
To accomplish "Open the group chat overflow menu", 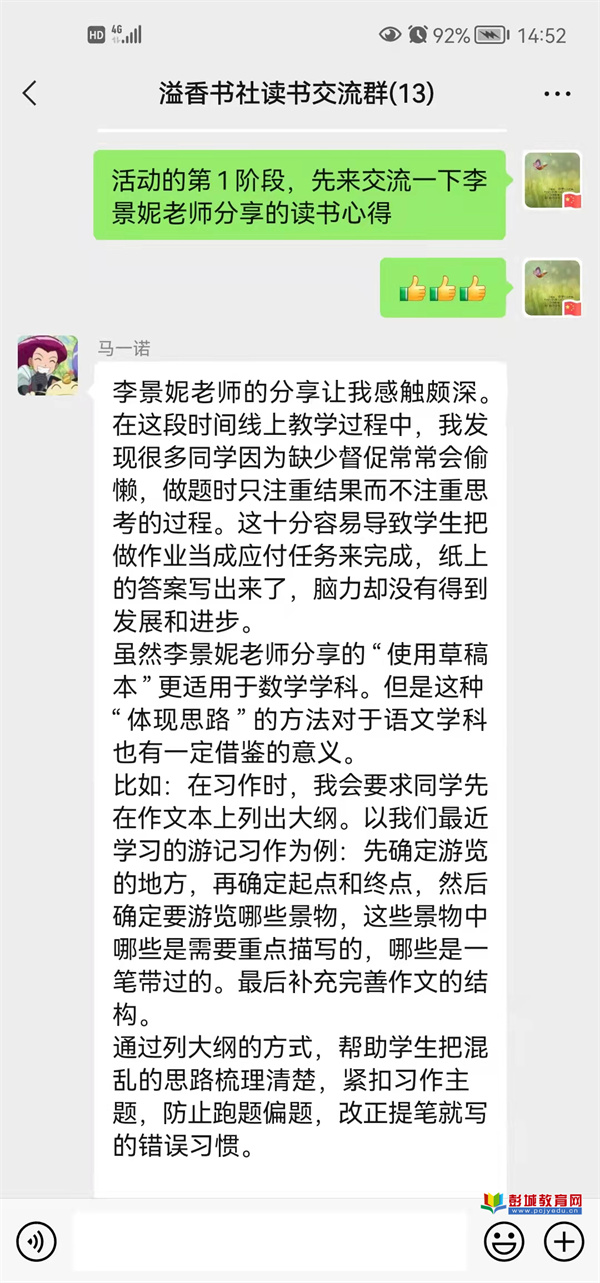I will [x=557, y=94].
